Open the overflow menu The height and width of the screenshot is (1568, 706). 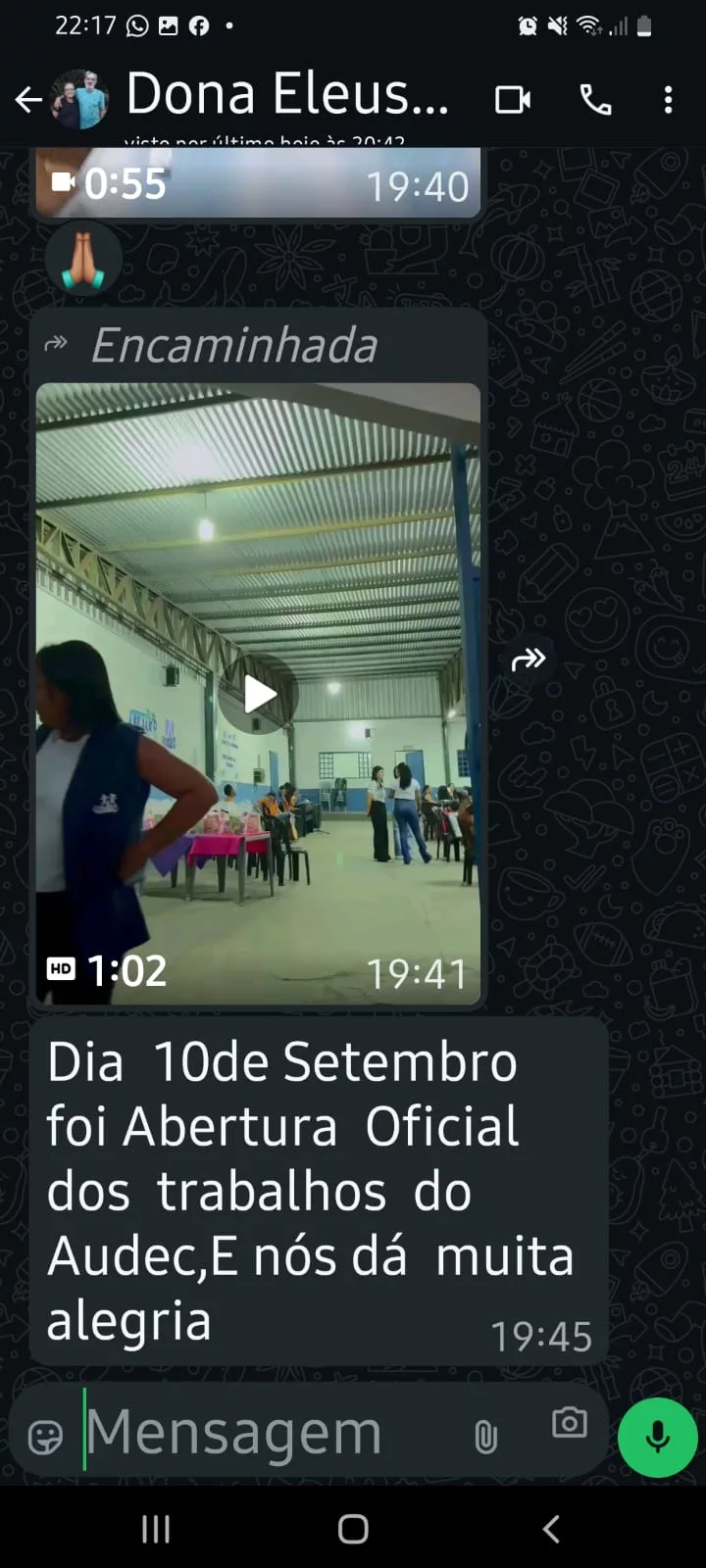(668, 99)
